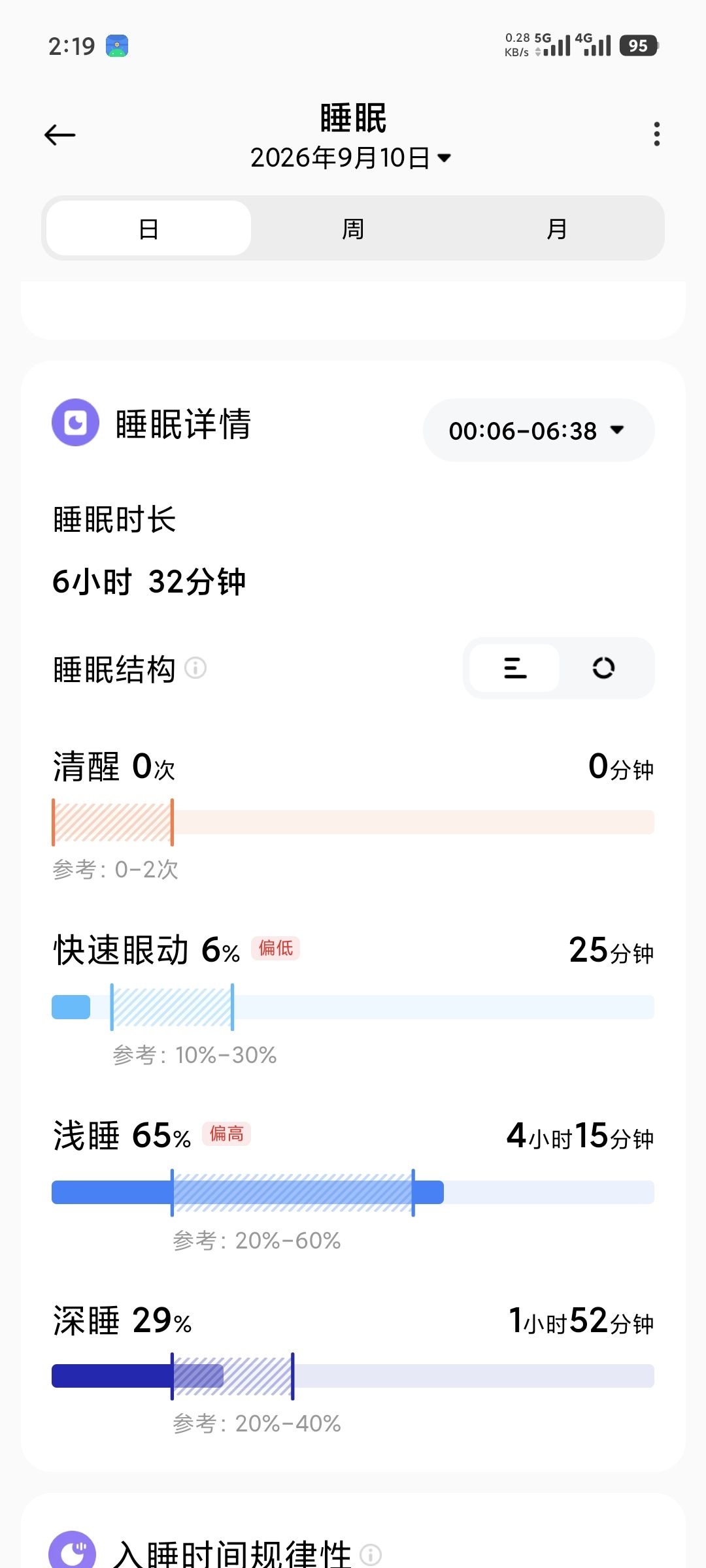Viewport: 706px width, 1568px height.
Task: Open the date picker 2026年9月10日
Action: (351, 158)
